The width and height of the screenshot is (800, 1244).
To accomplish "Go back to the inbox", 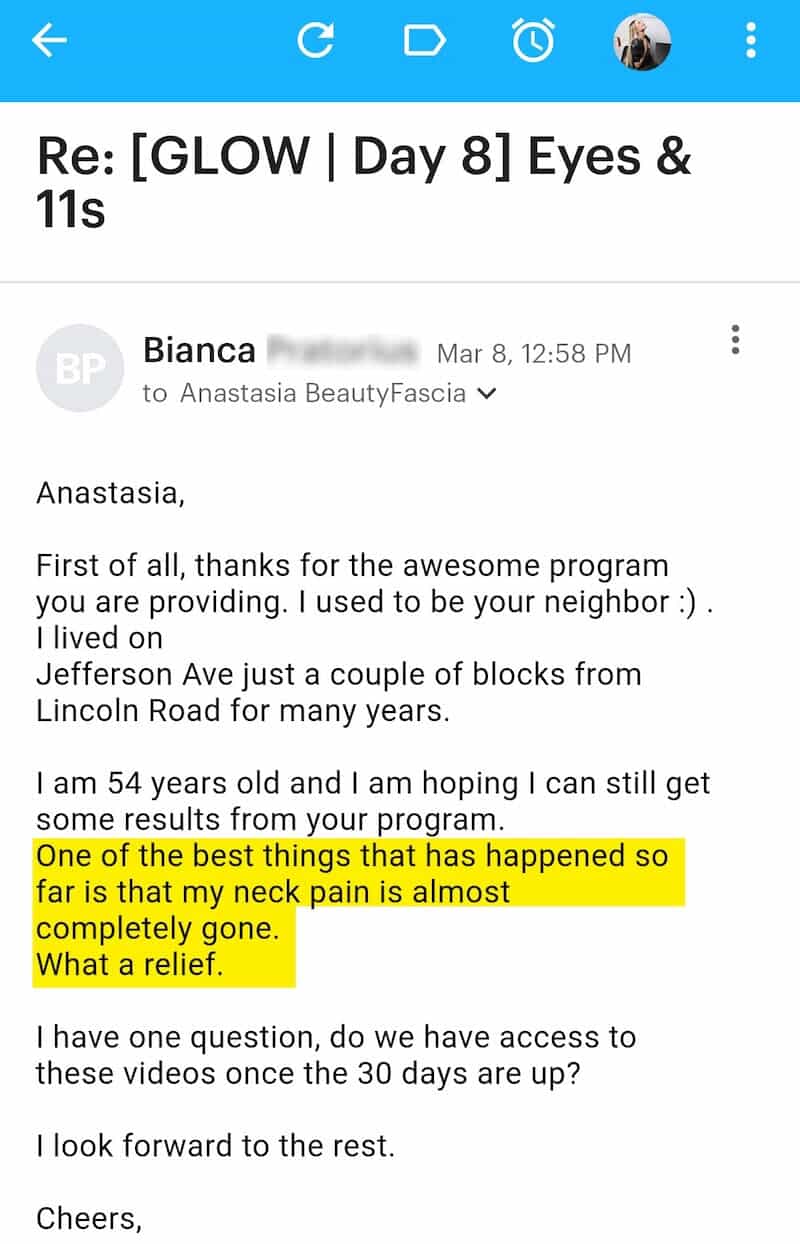I will (x=49, y=41).
